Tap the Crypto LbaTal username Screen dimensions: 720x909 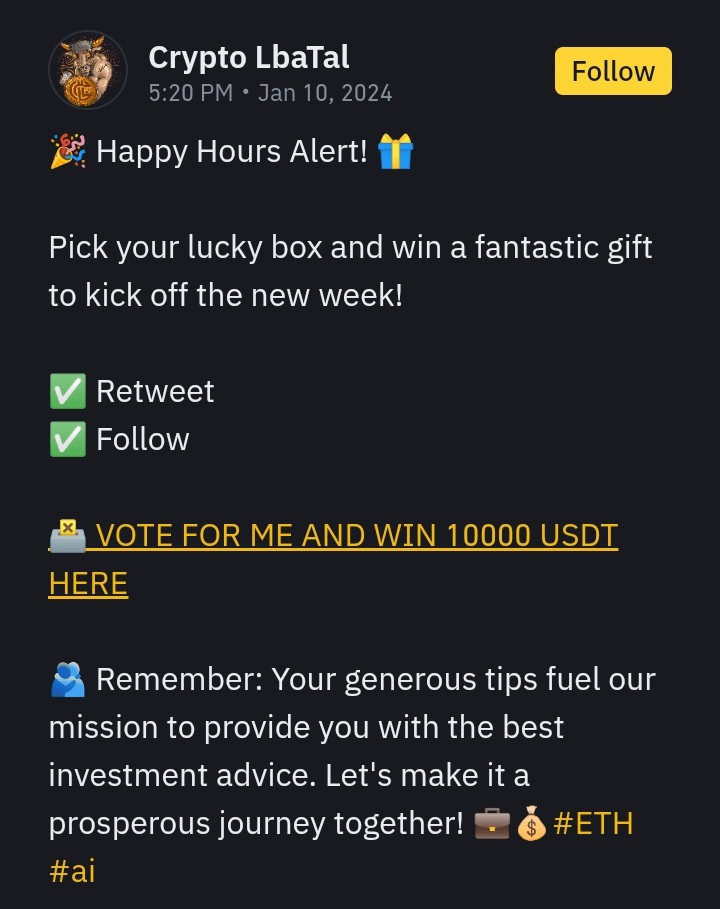click(x=249, y=57)
